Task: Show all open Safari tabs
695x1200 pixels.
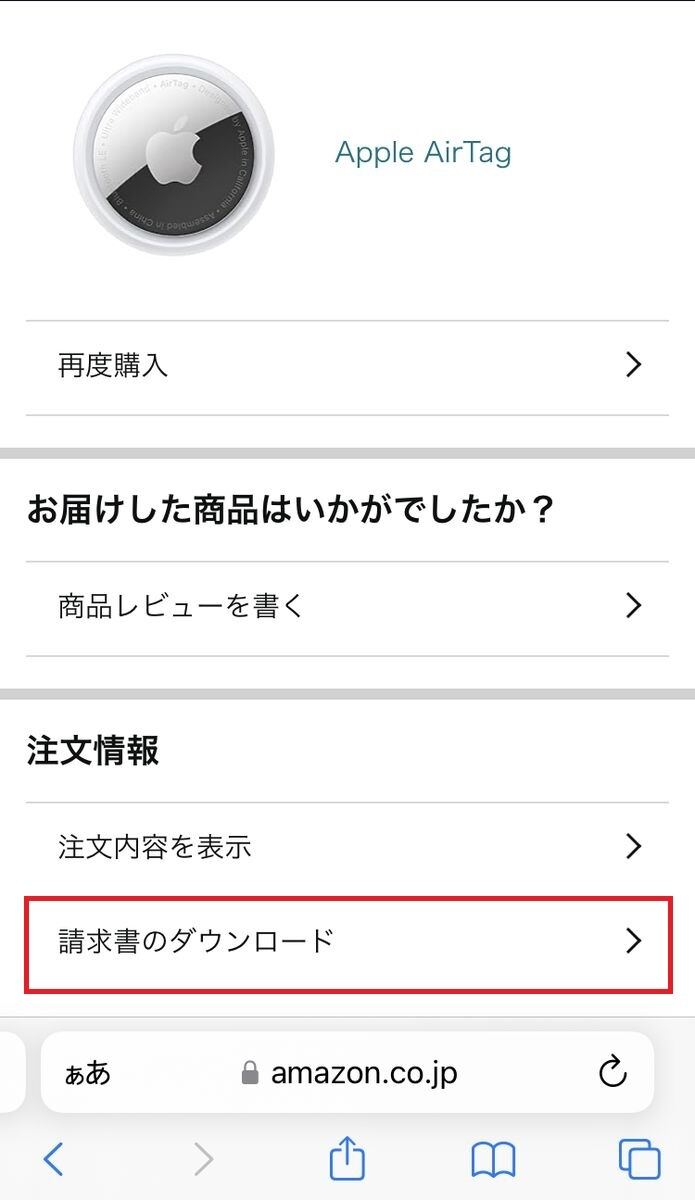Action: (x=639, y=1160)
